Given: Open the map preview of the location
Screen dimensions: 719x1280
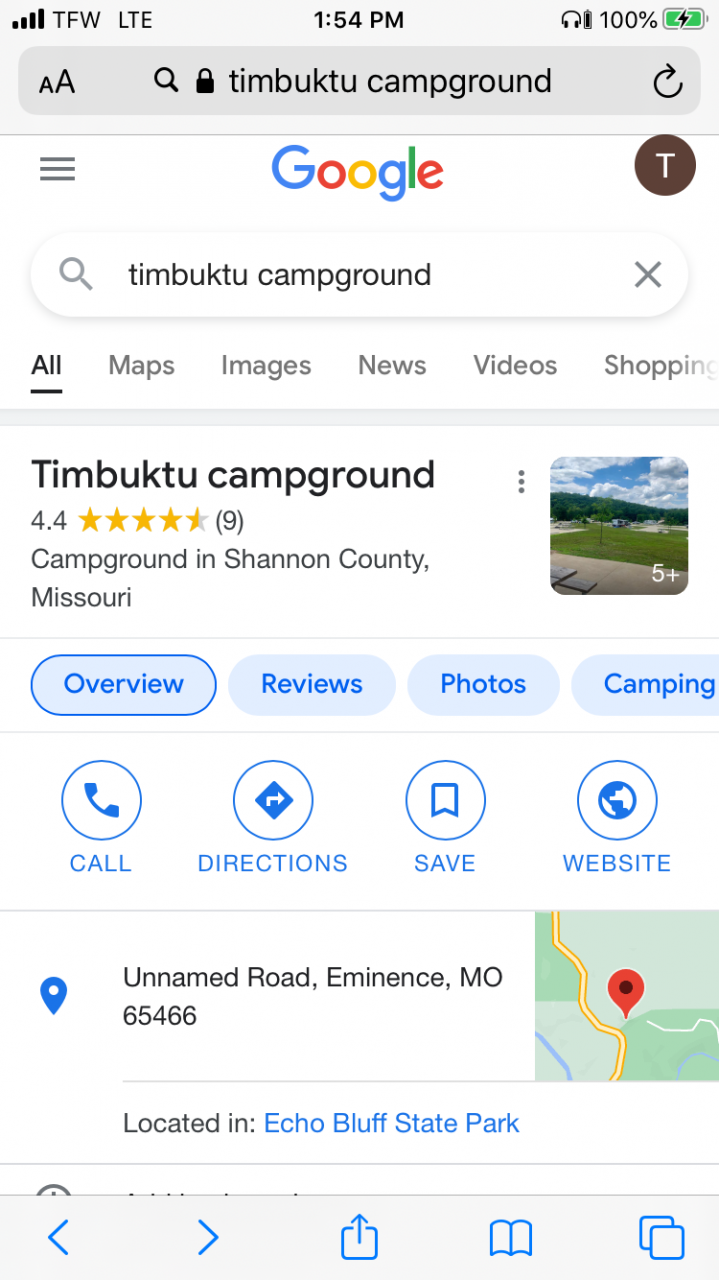Looking at the screenshot, I should [627, 996].
